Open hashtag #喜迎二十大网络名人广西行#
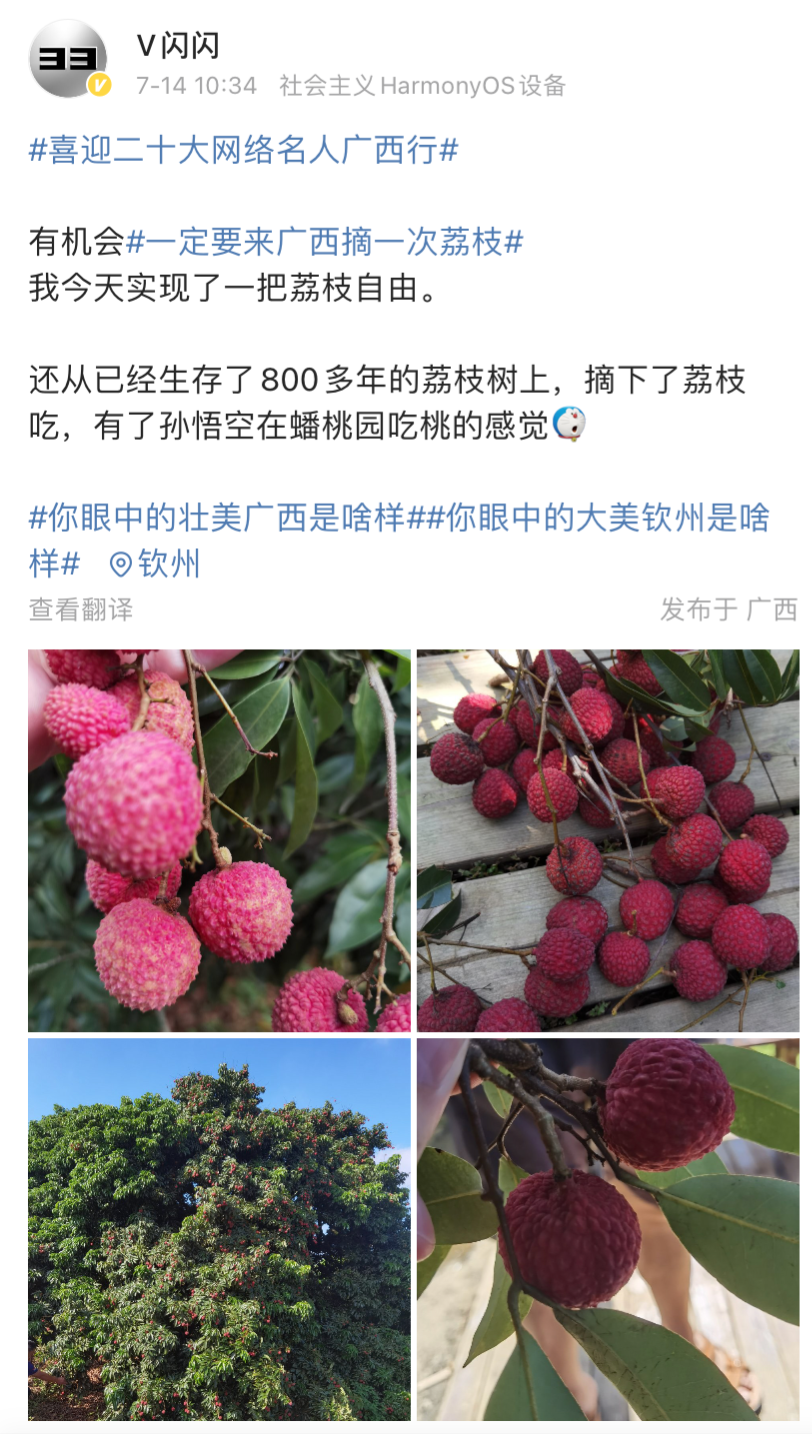Viewport: 812px width, 1436px height. [243, 151]
